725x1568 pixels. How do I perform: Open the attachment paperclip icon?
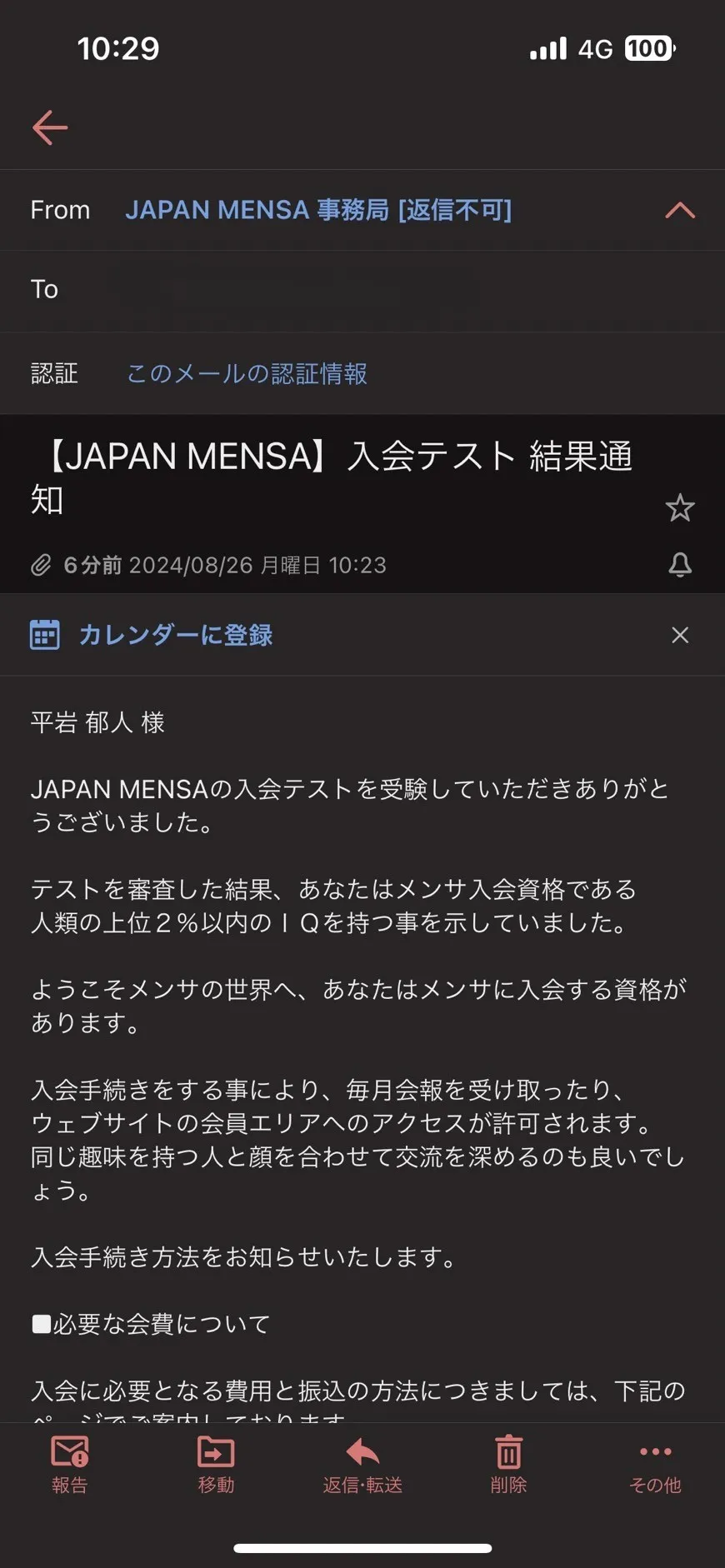tap(42, 565)
